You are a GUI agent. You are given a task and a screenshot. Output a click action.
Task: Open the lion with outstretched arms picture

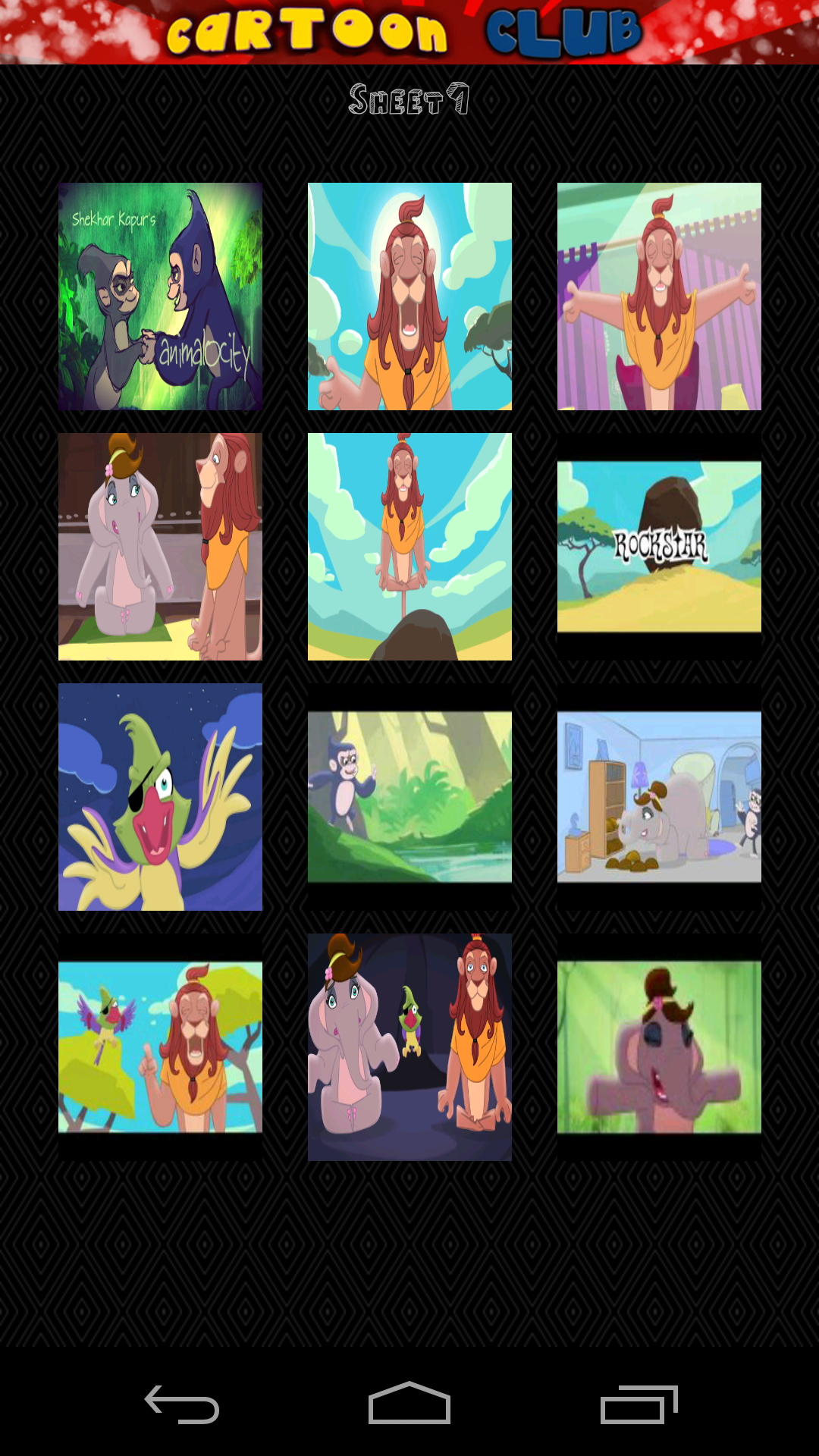(x=659, y=297)
